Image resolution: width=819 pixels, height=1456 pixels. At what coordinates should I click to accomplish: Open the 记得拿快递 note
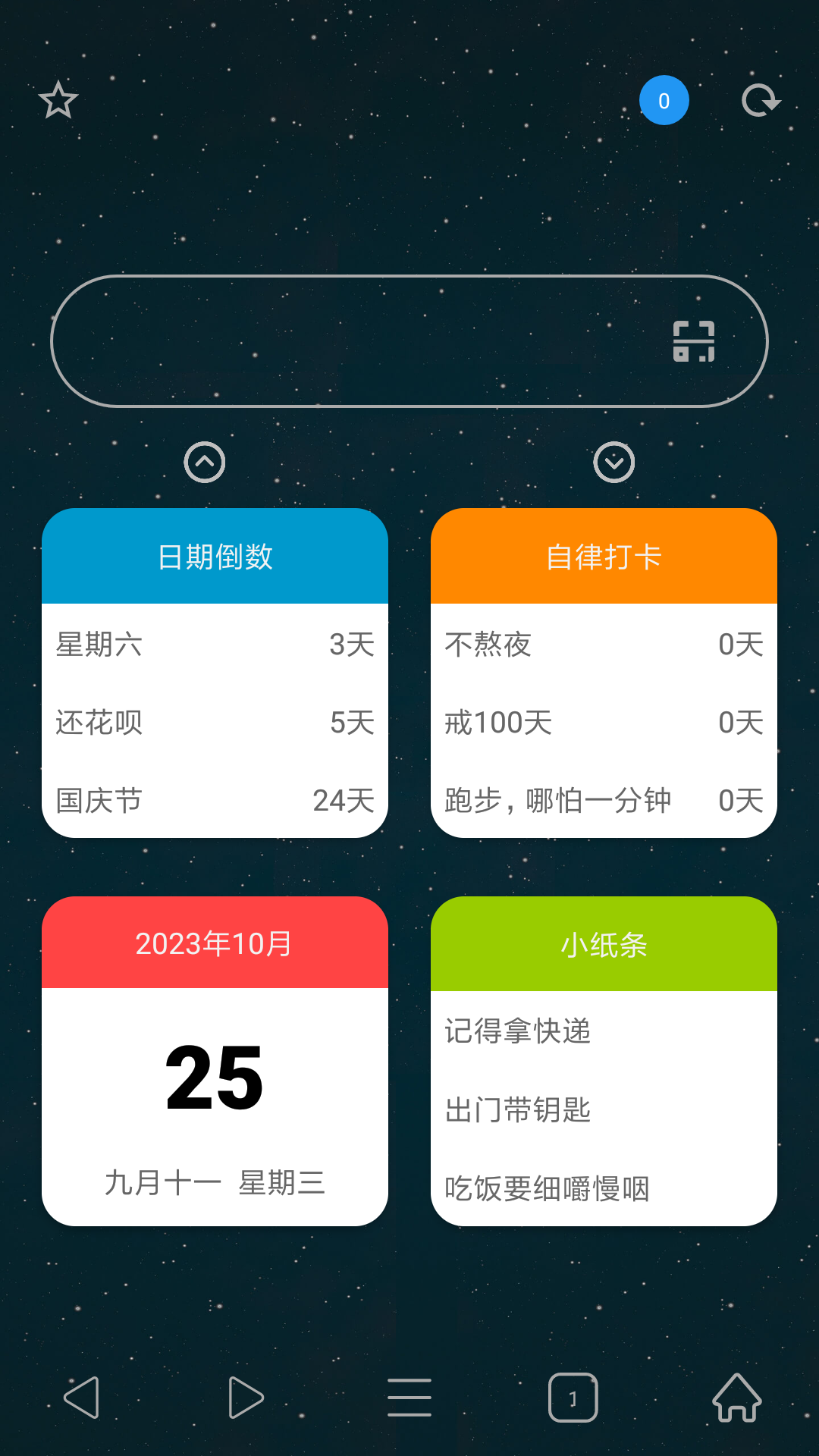click(x=603, y=1031)
